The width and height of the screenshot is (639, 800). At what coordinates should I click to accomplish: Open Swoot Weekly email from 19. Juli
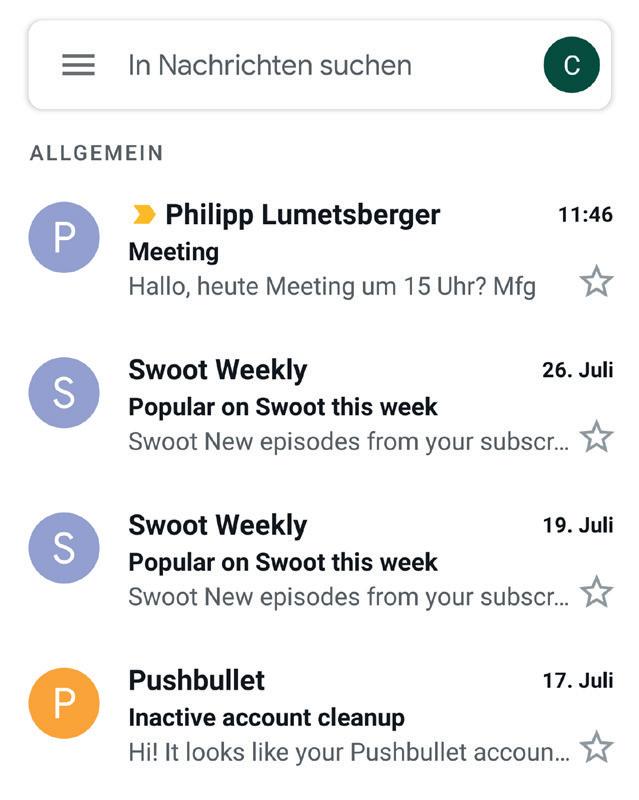[340, 562]
